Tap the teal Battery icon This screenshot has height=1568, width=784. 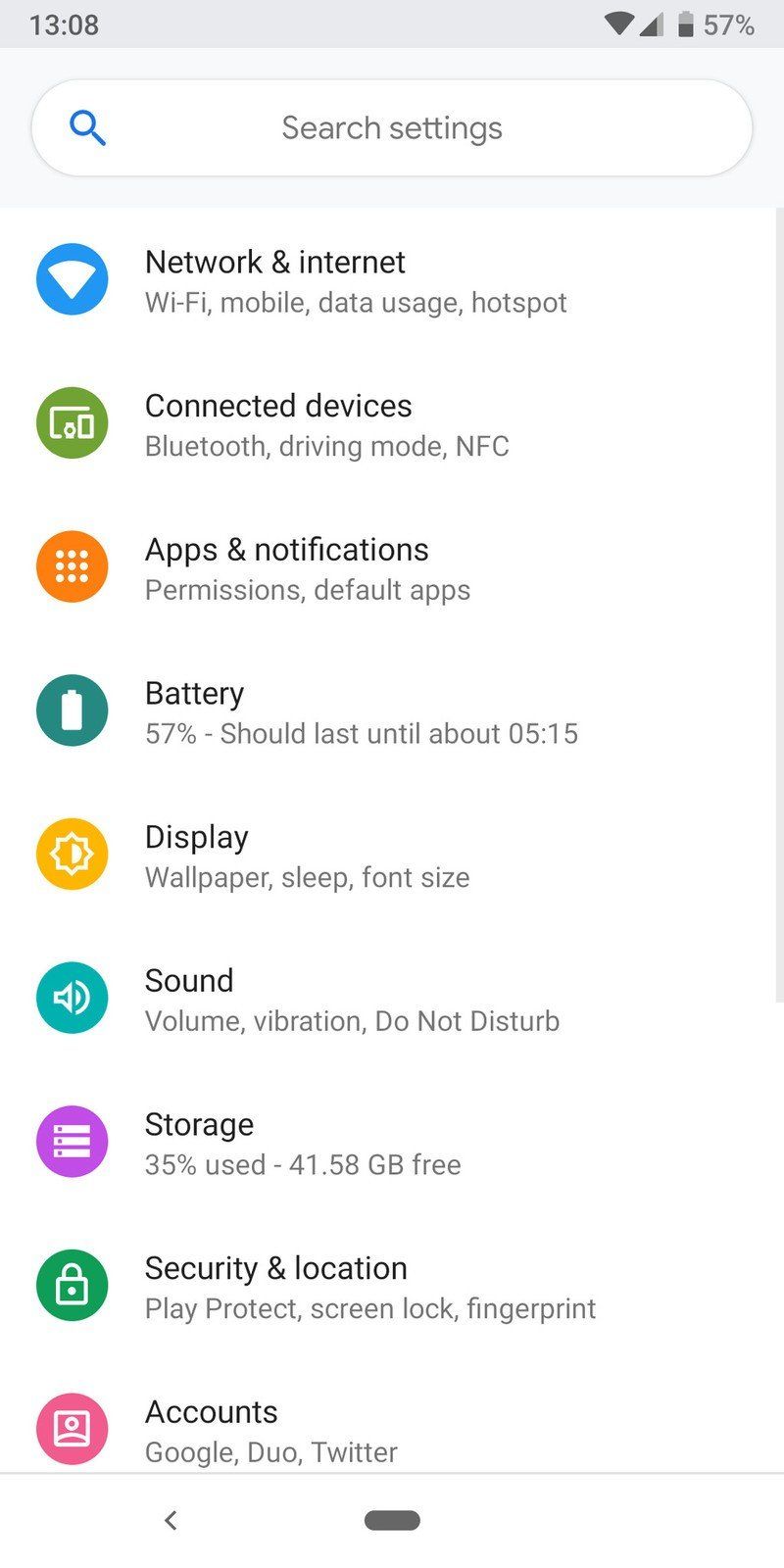tap(72, 710)
